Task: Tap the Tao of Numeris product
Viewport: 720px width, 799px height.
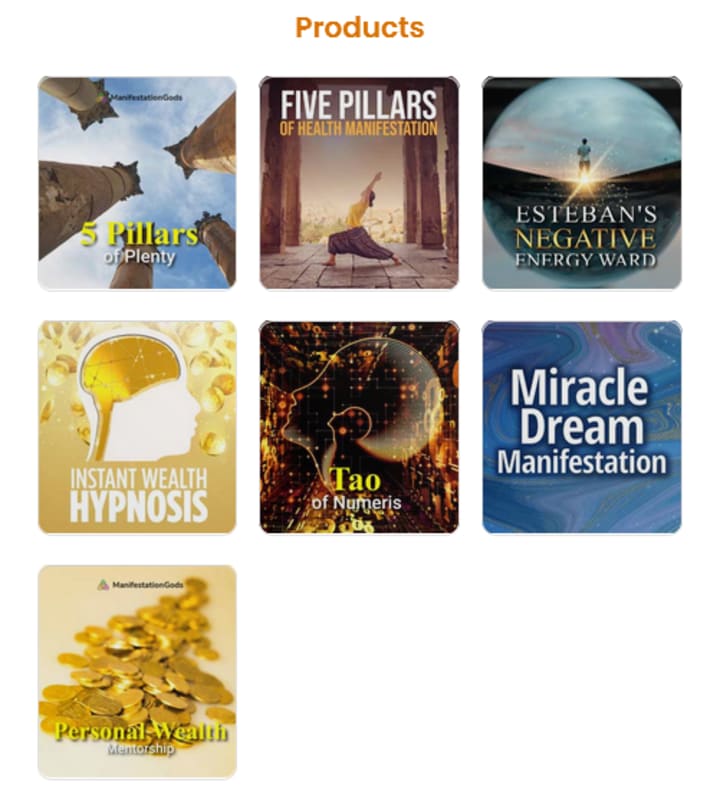Action: (x=359, y=427)
